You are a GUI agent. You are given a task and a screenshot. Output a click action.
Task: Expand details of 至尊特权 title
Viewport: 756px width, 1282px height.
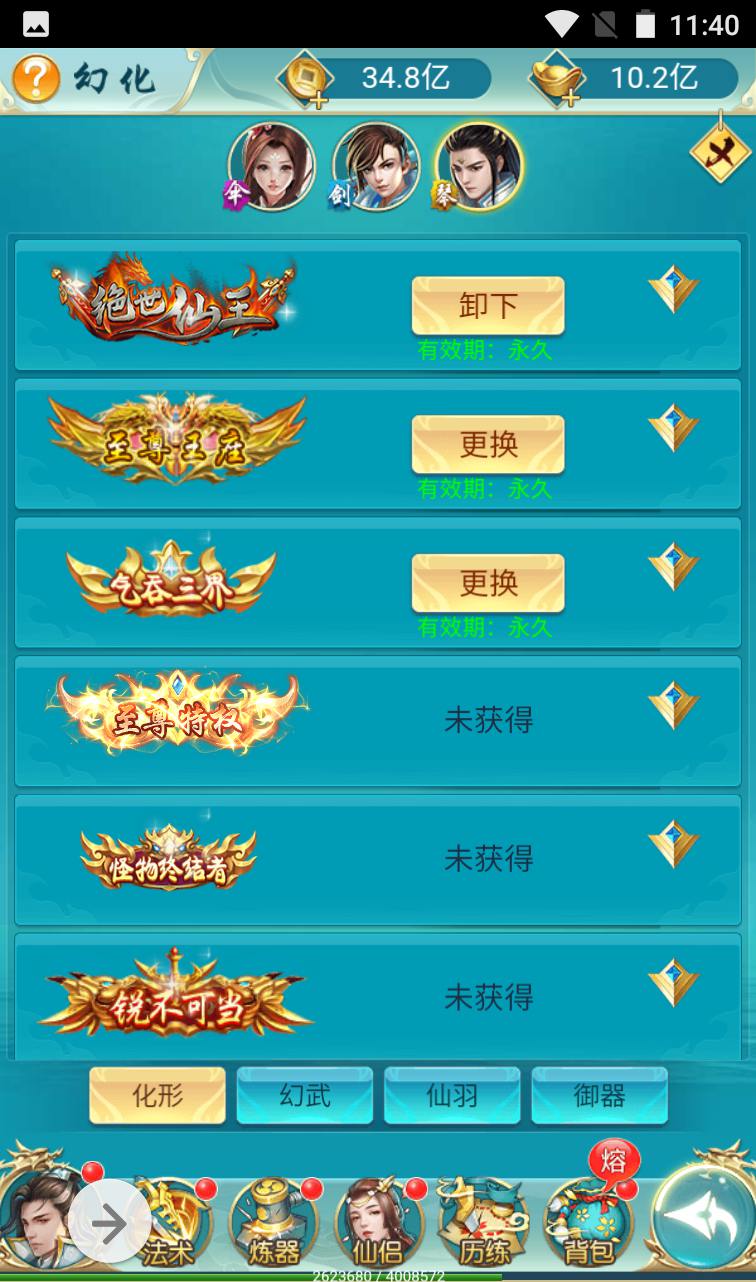[673, 706]
